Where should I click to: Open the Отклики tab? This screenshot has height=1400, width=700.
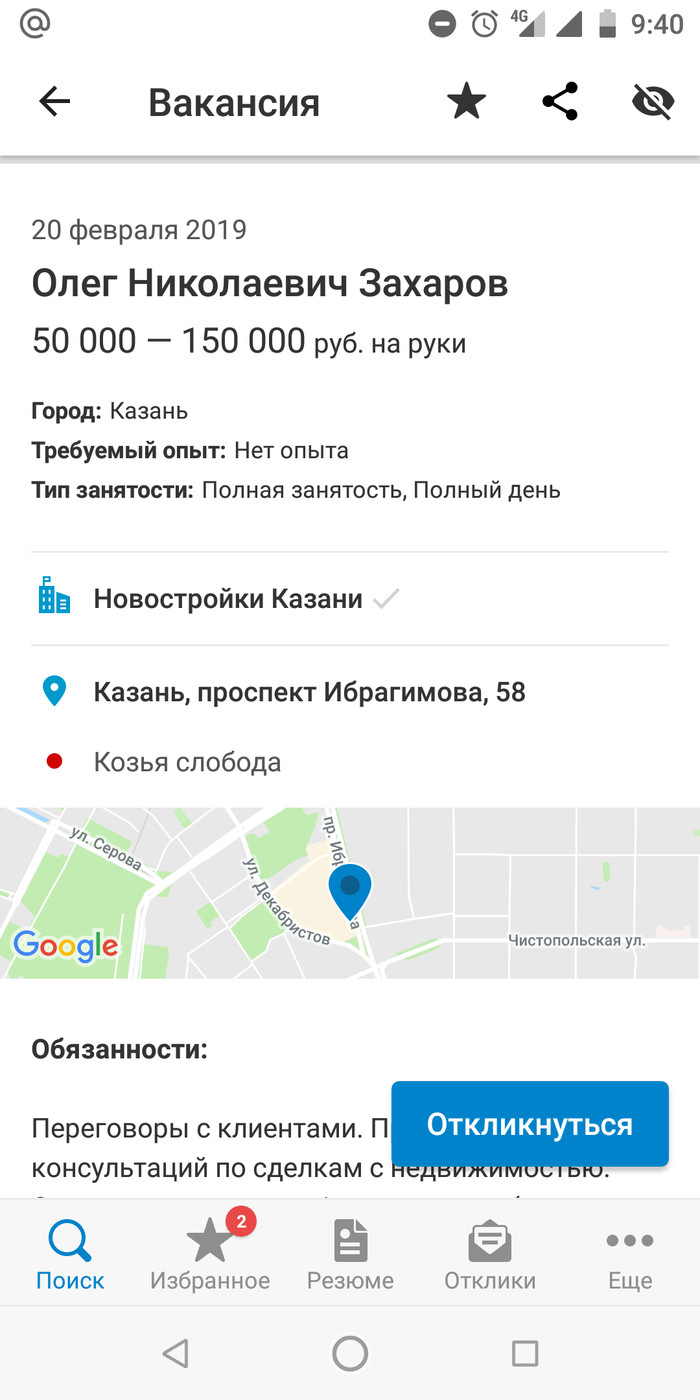pyautogui.click(x=490, y=1256)
